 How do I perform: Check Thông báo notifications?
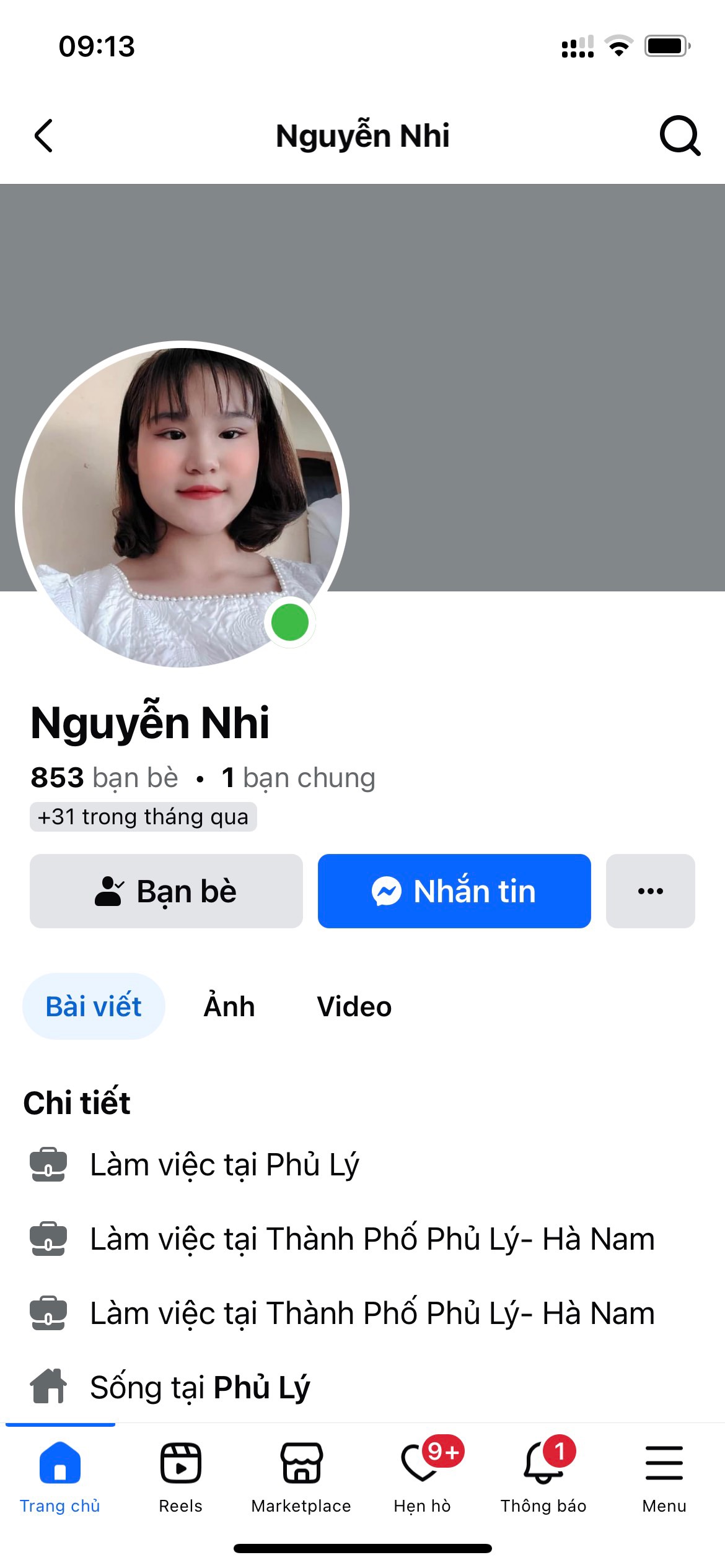click(543, 1476)
